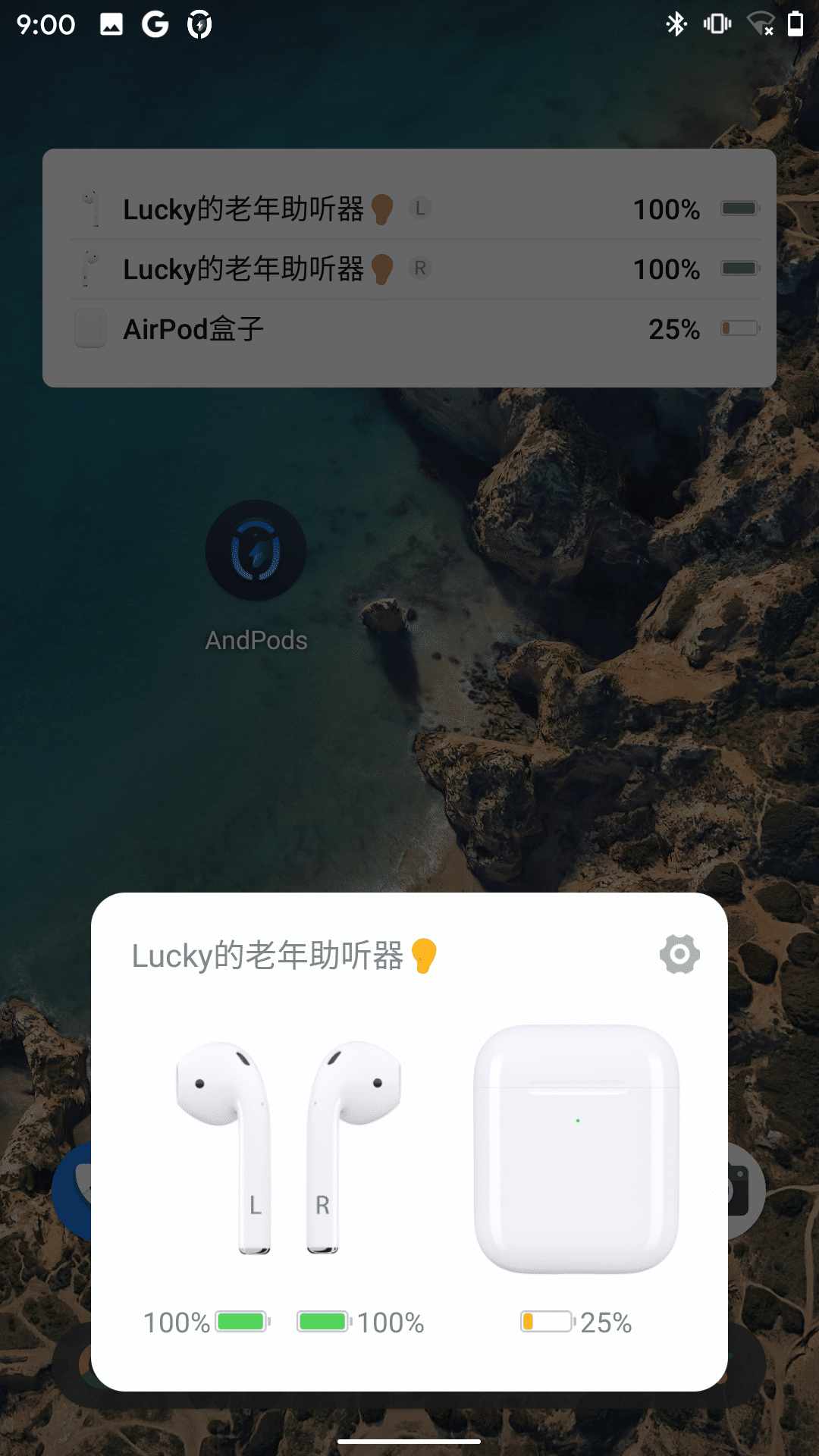The width and height of the screenshot is (819, 1456).
Task: Toggle the L badge next to Lucky的老年助听器
Action: [x=419, y=207]
